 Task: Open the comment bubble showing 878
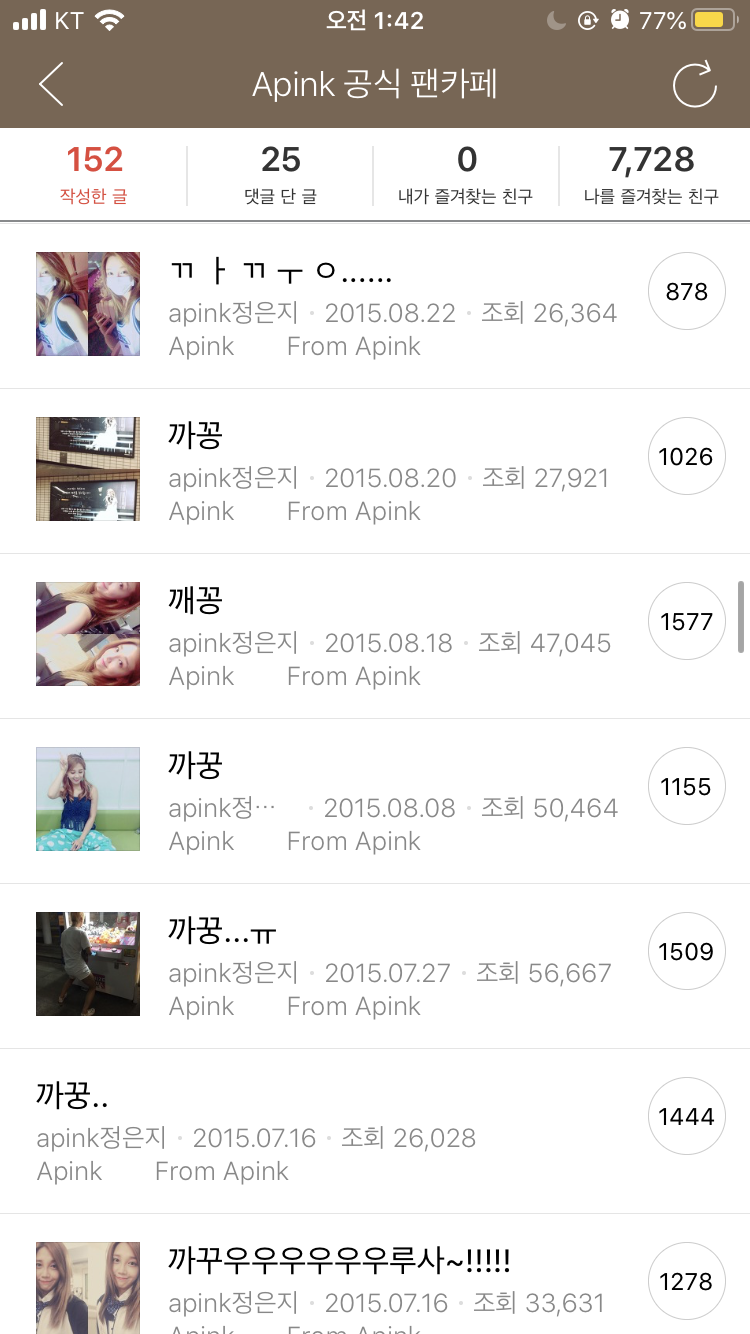[686, 291]
